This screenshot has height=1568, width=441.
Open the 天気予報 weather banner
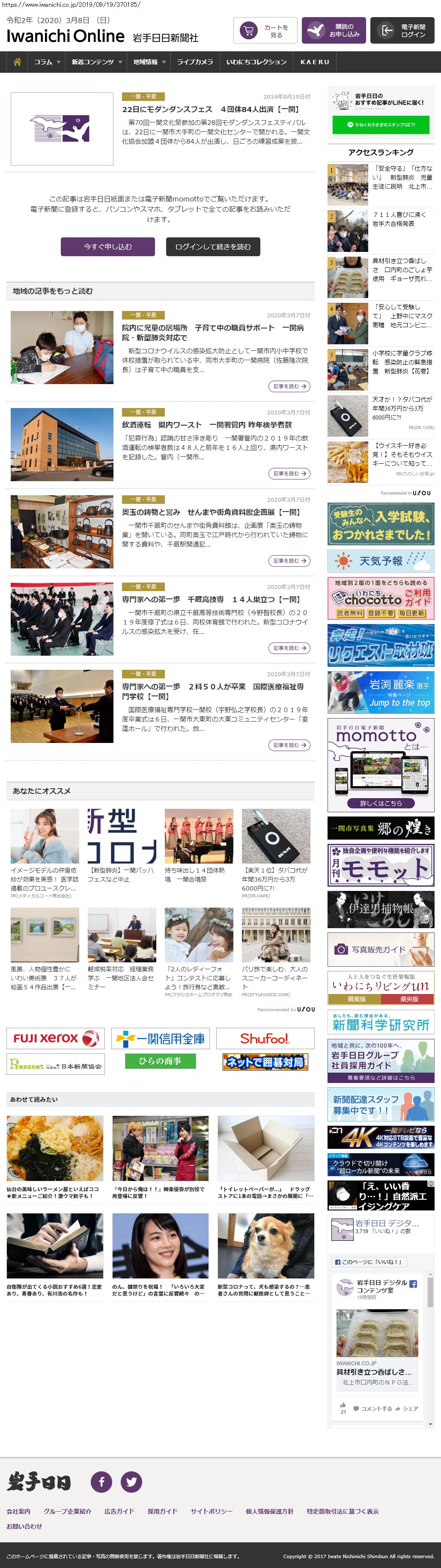[381, 561]
